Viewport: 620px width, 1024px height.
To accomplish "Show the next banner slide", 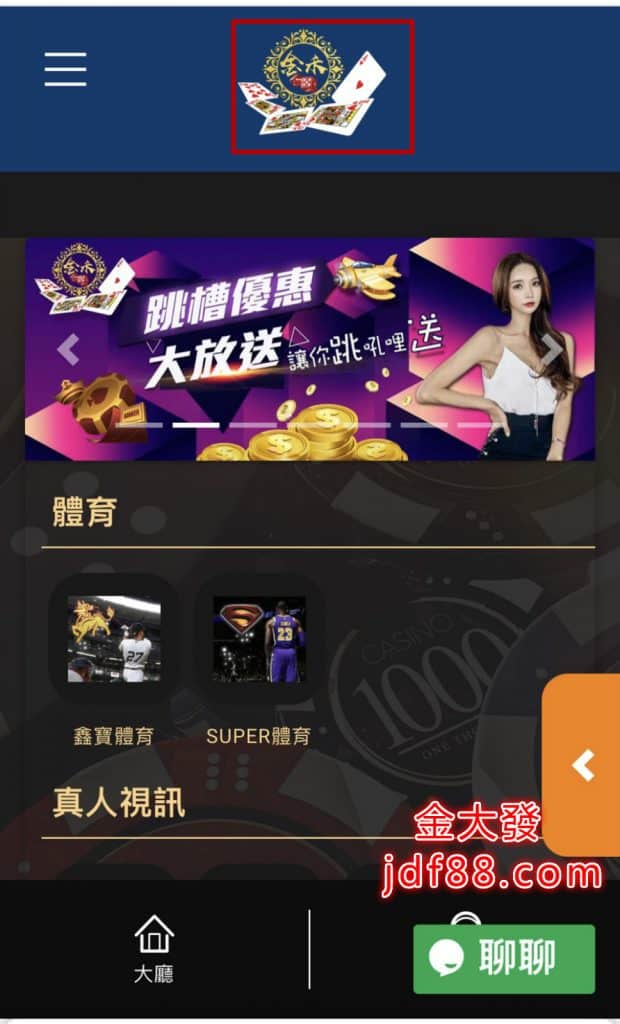I will tap(552, 350).
